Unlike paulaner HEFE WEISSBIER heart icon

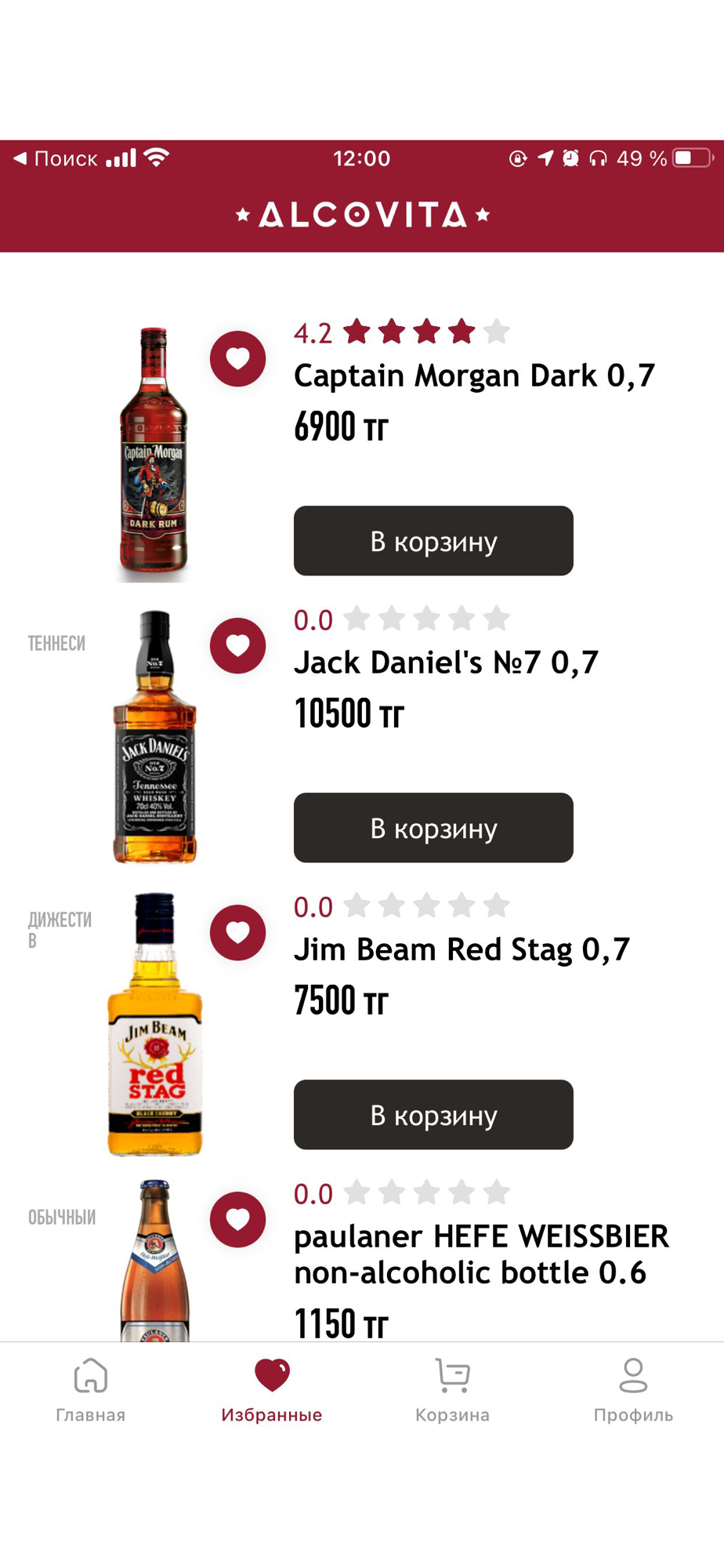[237, 1219]
